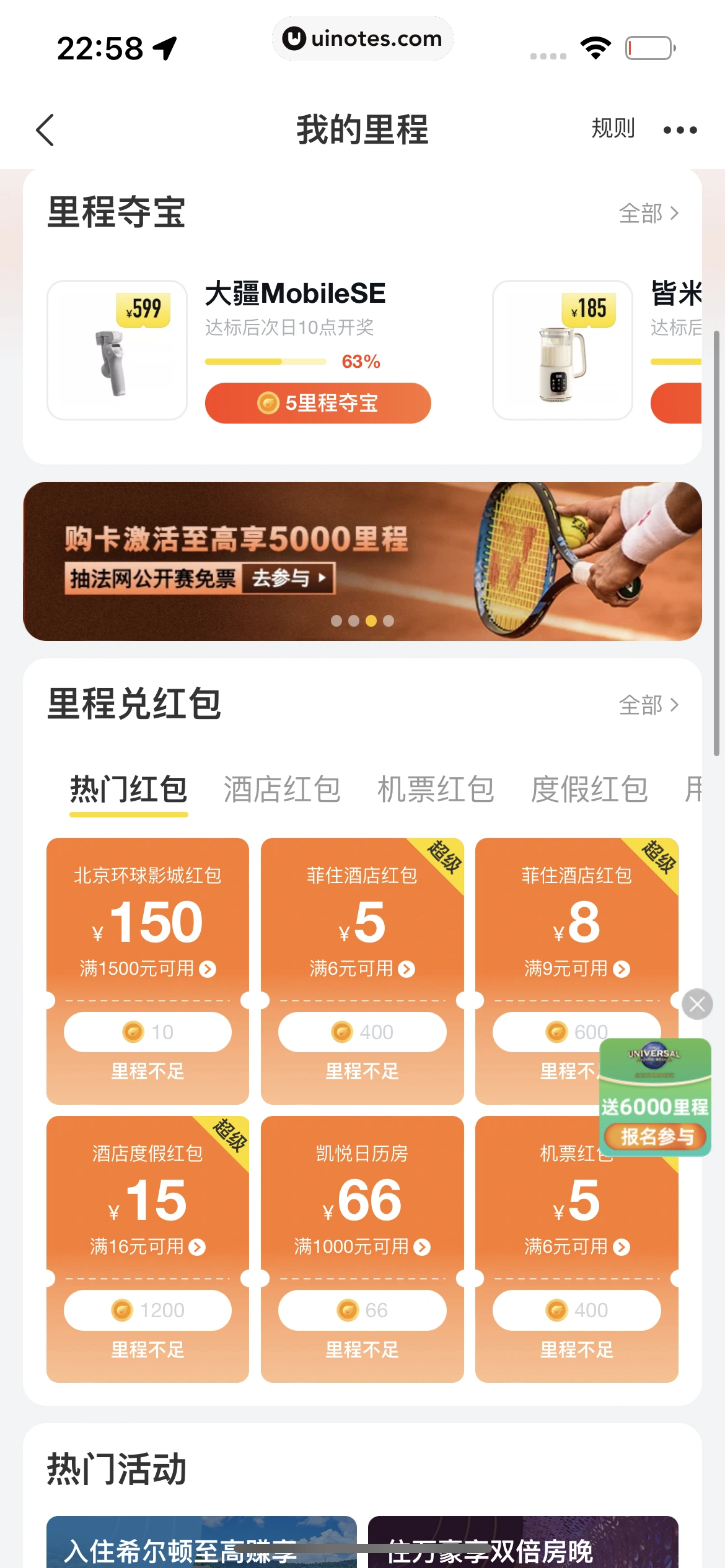Dismiss the floating Universal promo
This screenshot has width=725, height=1568.
click(x=697, y=1004)
